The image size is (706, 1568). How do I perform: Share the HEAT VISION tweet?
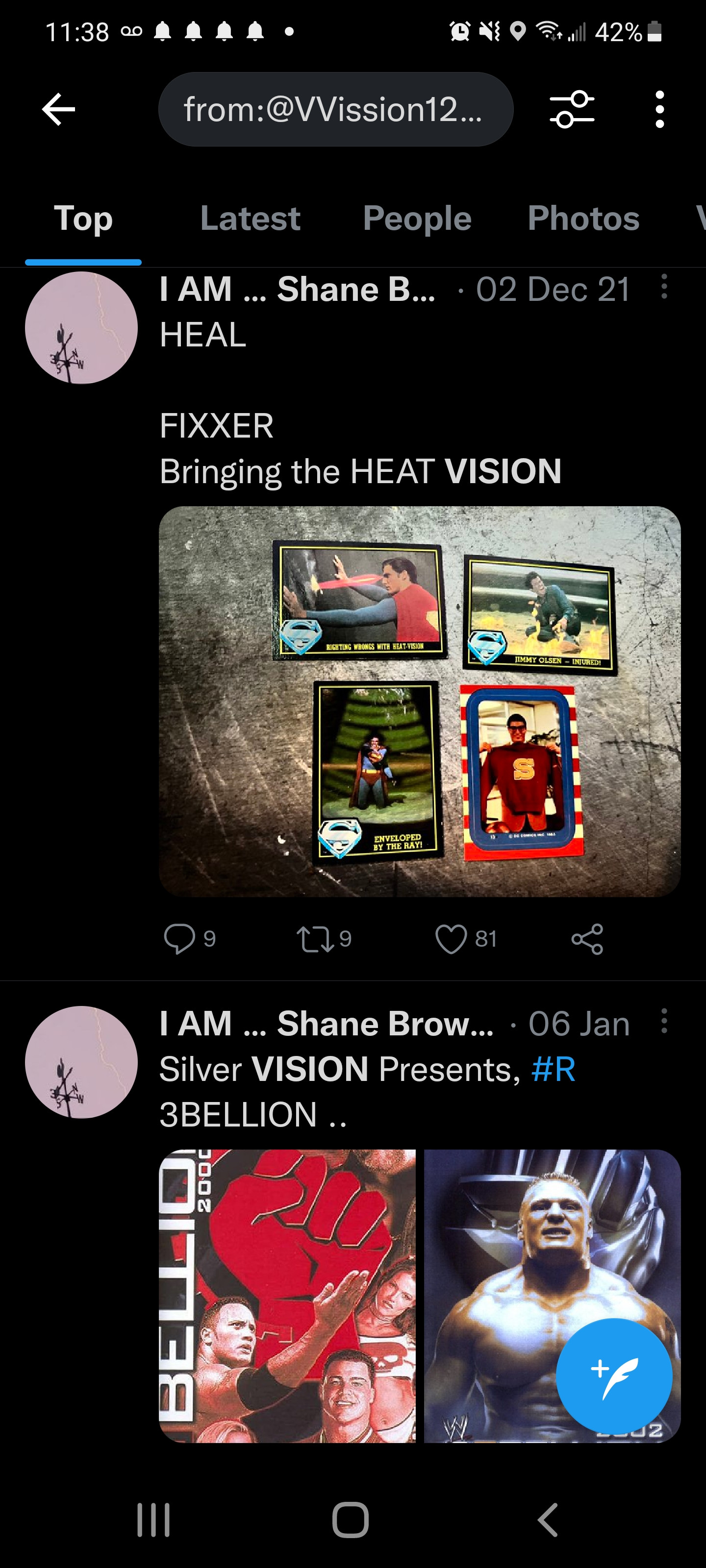tap(587, 939)
